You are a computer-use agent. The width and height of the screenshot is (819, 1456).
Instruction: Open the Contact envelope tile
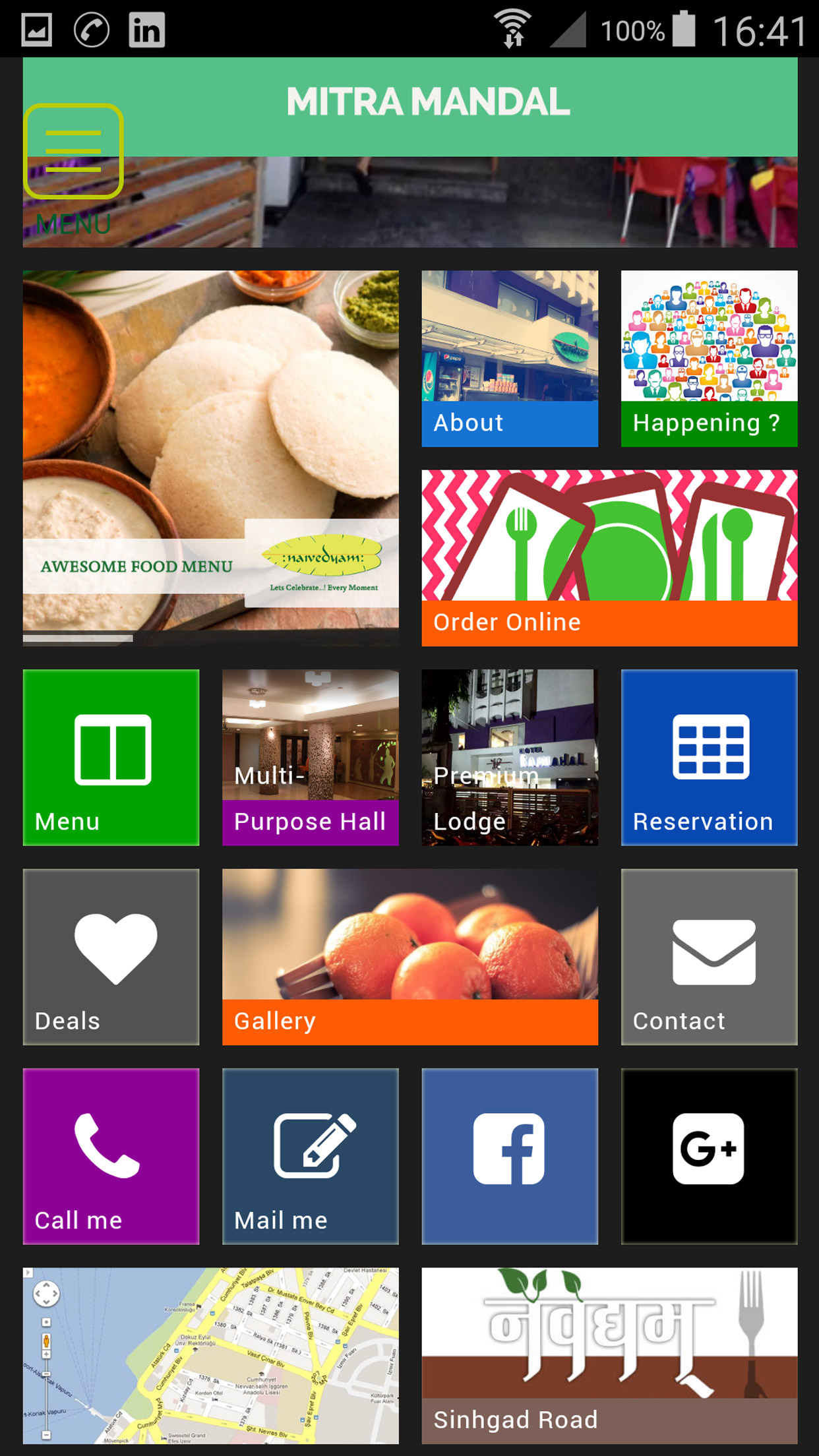point(709,956)
